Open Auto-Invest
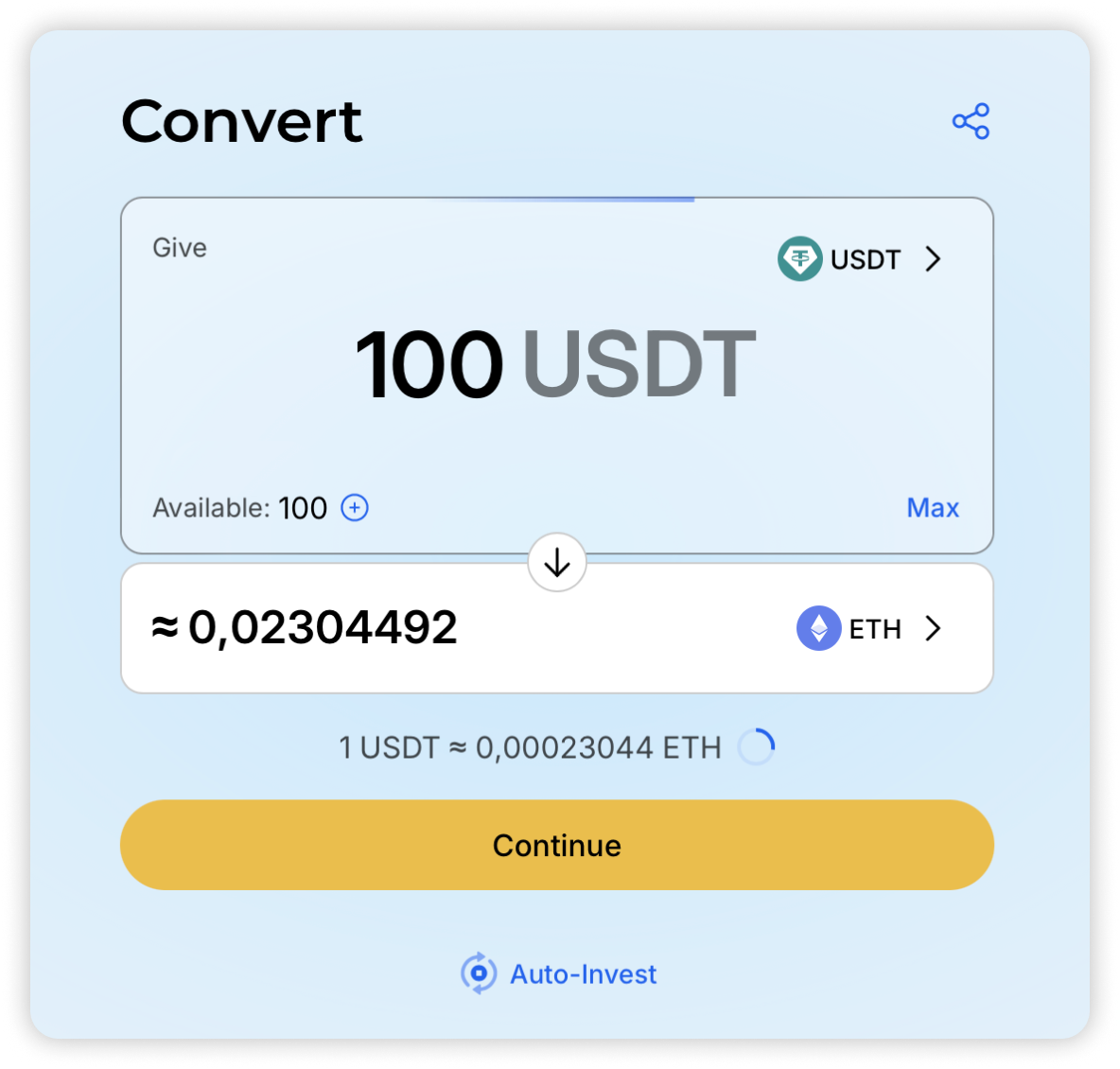The width and height of the screenshot is (1120, 1069). 559,973
